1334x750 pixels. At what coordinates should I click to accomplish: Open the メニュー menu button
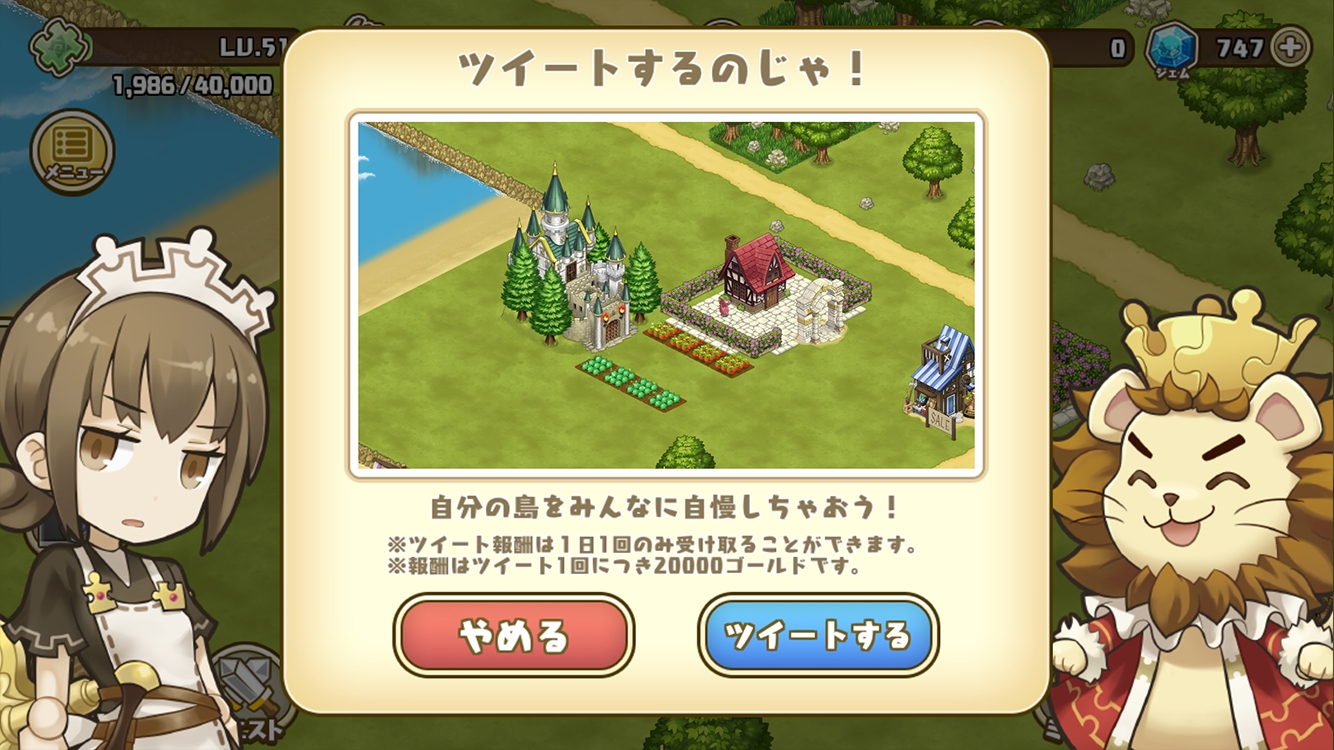tap(72, 152)
